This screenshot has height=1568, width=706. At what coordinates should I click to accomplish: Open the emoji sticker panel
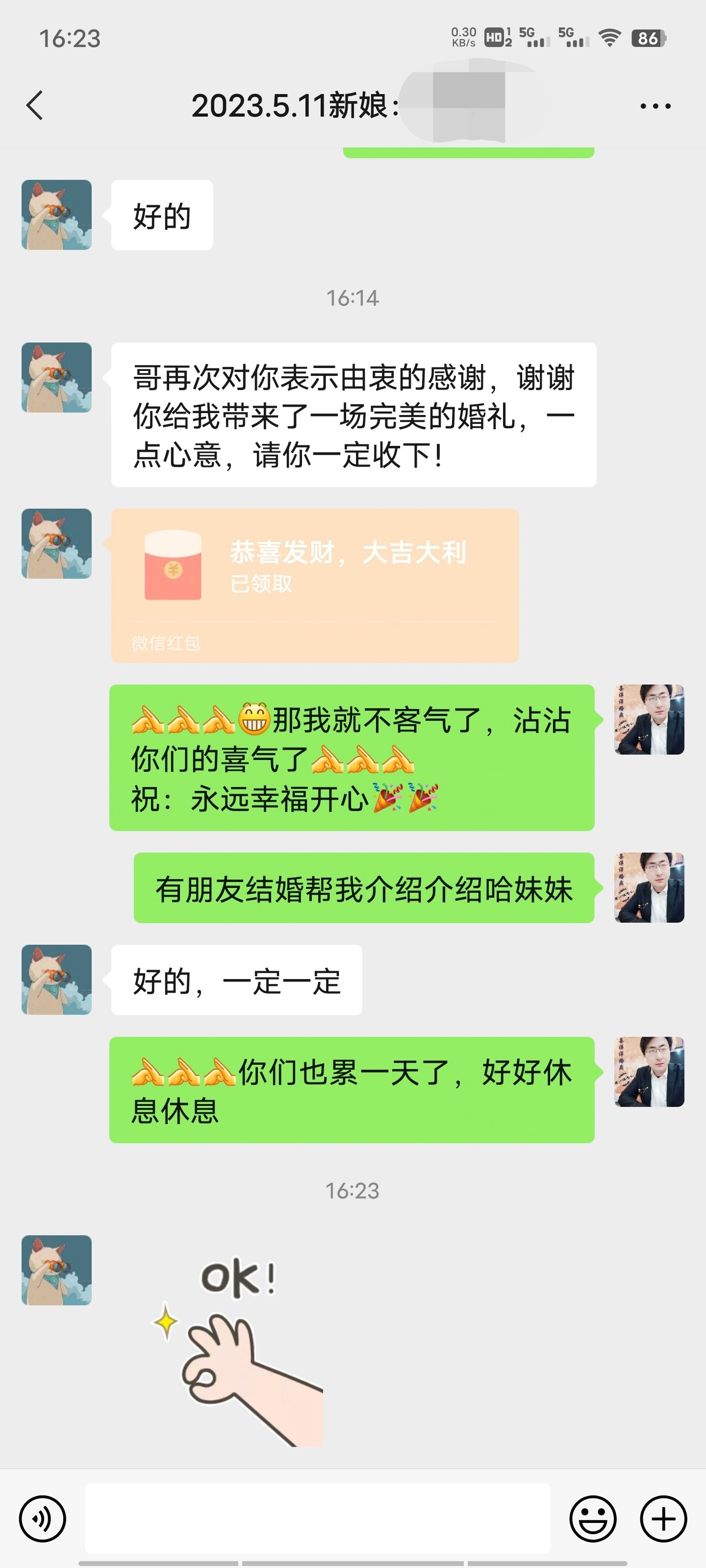[x=593, y=1519]
